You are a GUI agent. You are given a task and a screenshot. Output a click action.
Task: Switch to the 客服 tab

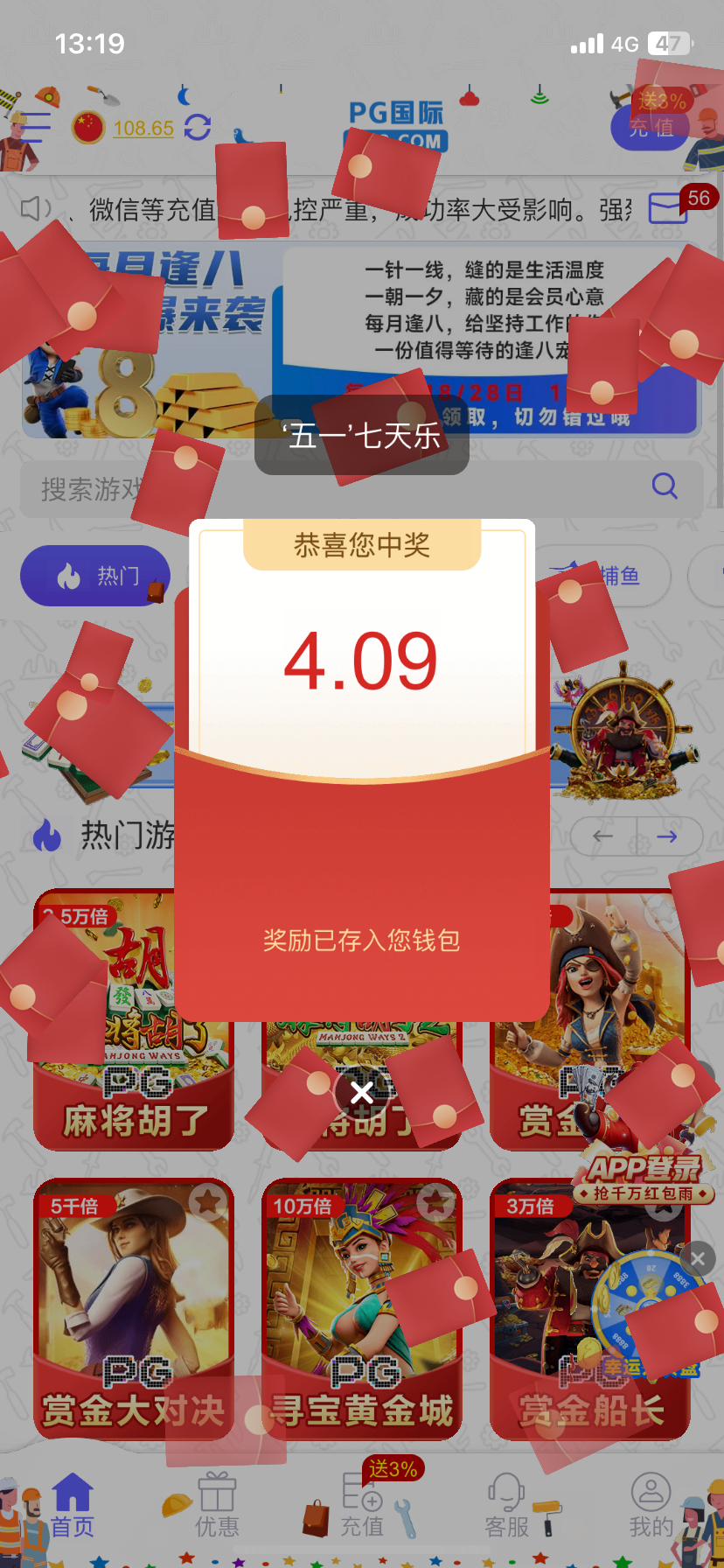point(506,1505)
